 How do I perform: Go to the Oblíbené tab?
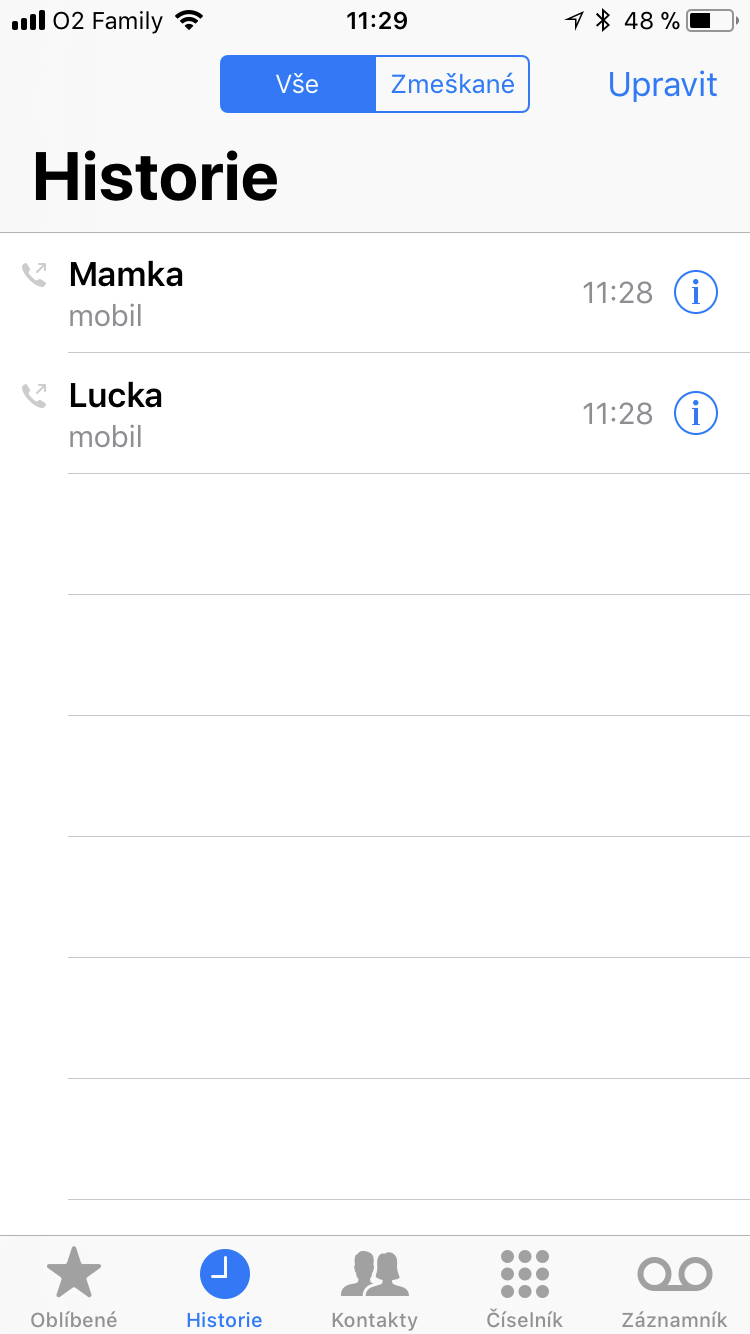point(74,1287)
